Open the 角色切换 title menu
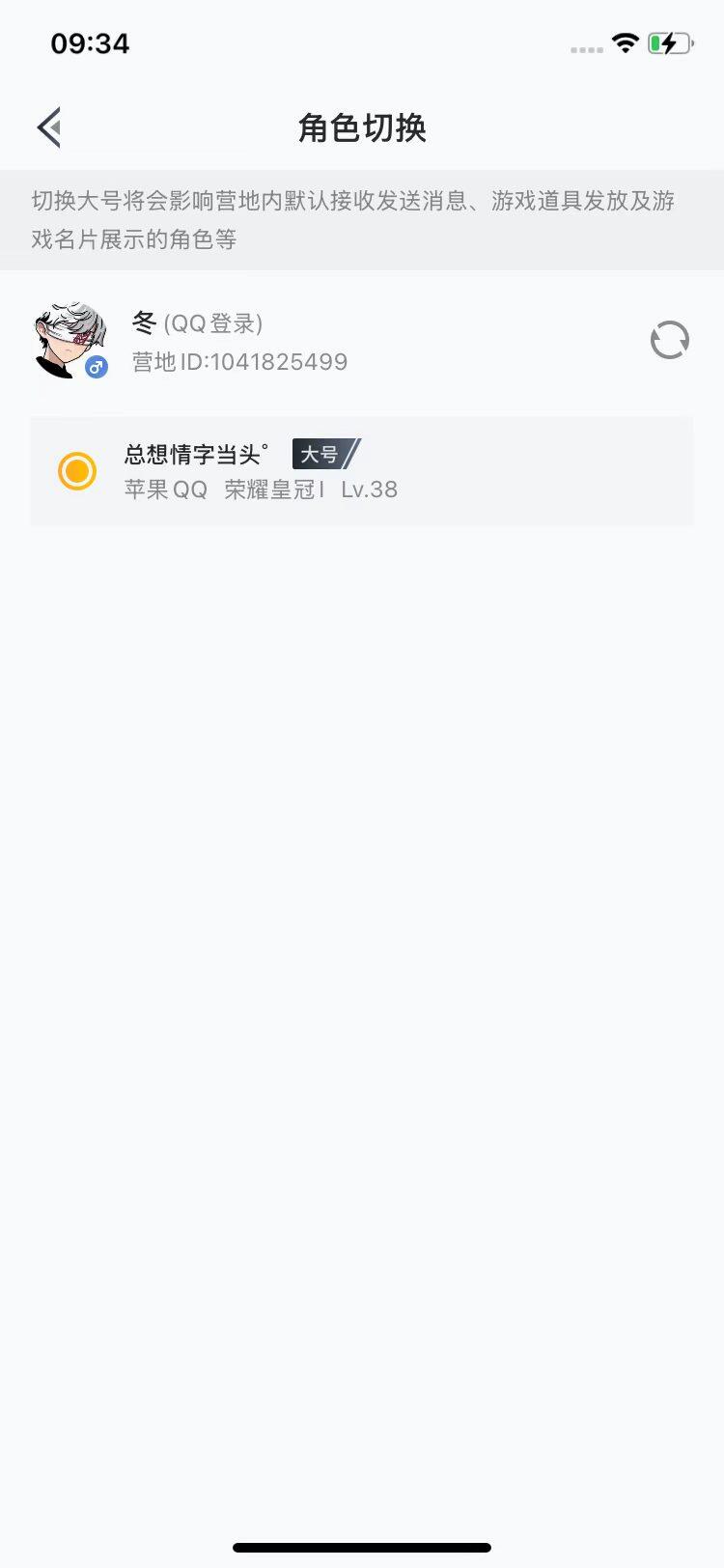This screenshot has width=724, height=1568. [x=362, y=126]
